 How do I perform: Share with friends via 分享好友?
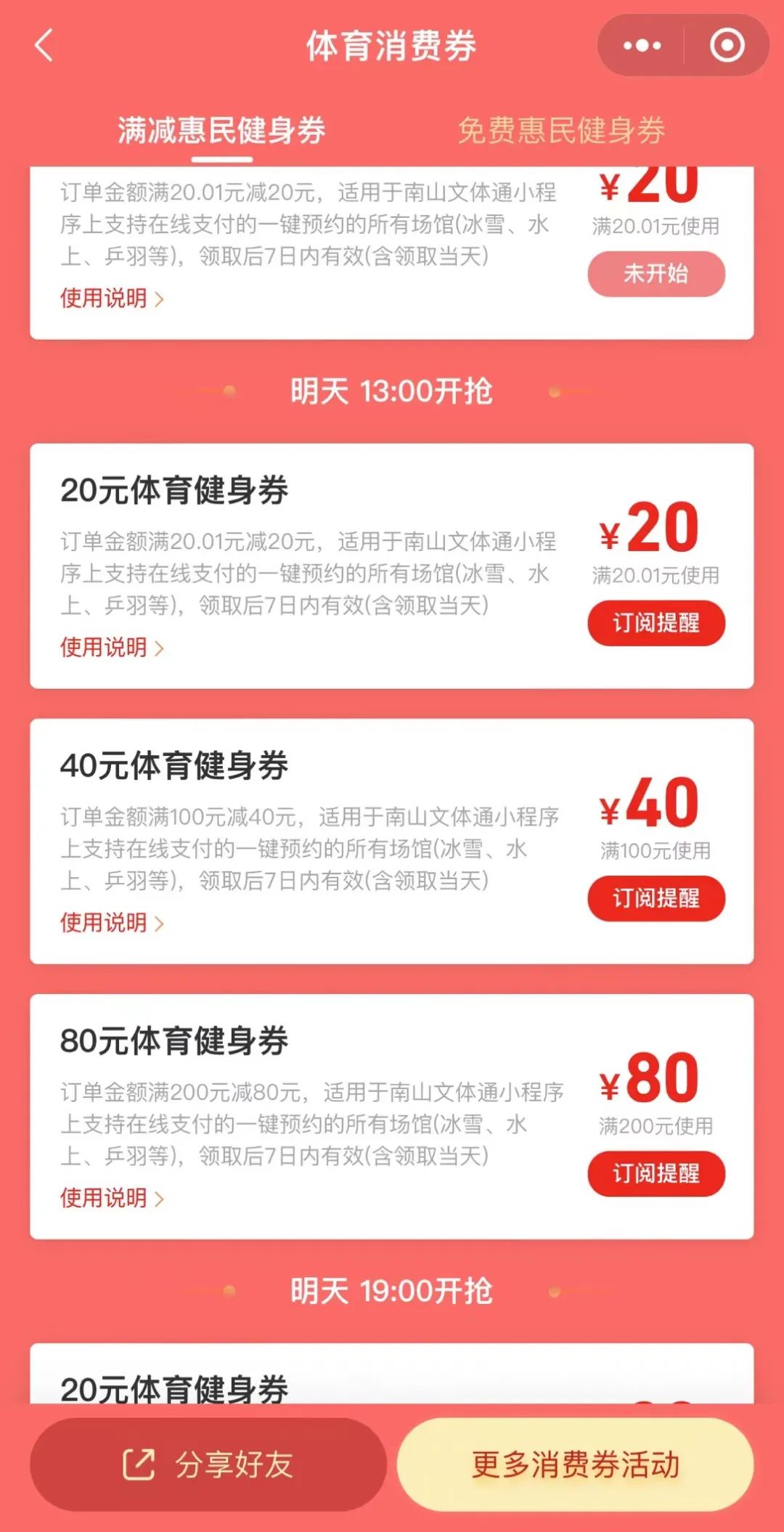208,1464
